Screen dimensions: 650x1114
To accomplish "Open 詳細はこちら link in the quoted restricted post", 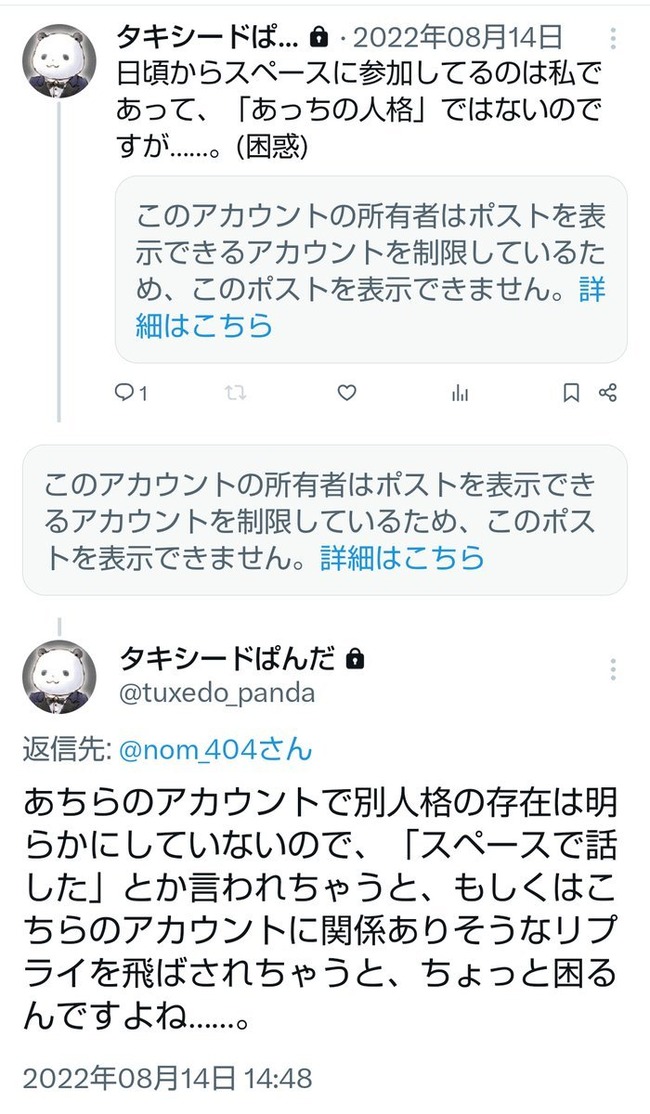I will tap(204, 327).
